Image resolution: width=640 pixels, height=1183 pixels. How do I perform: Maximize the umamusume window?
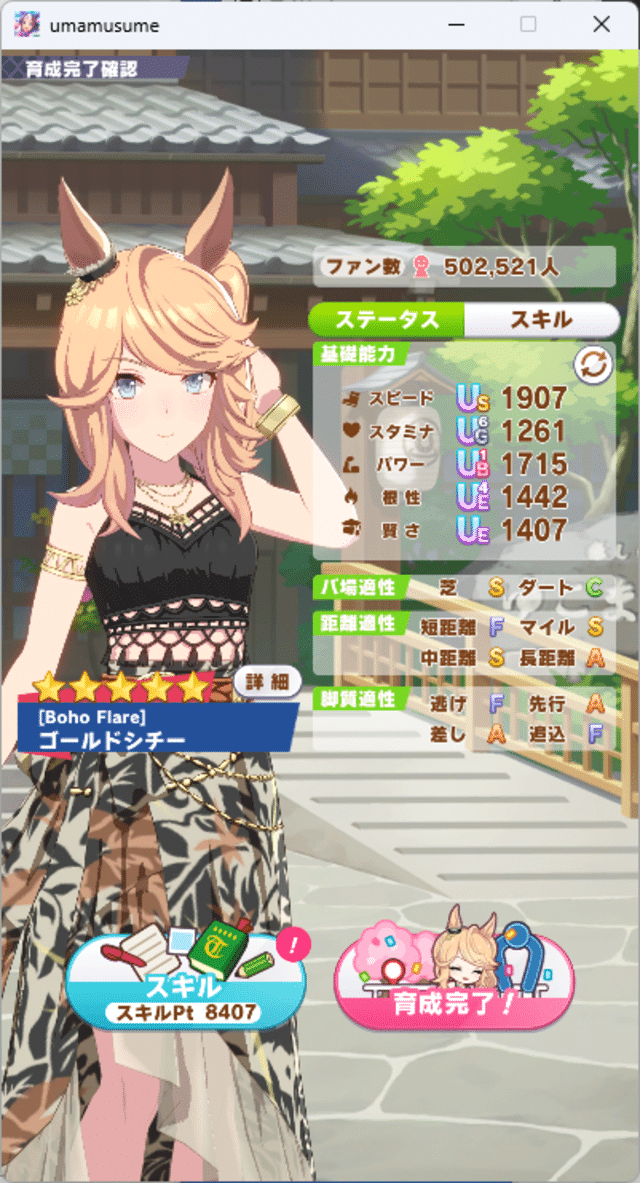click(528, 25)
